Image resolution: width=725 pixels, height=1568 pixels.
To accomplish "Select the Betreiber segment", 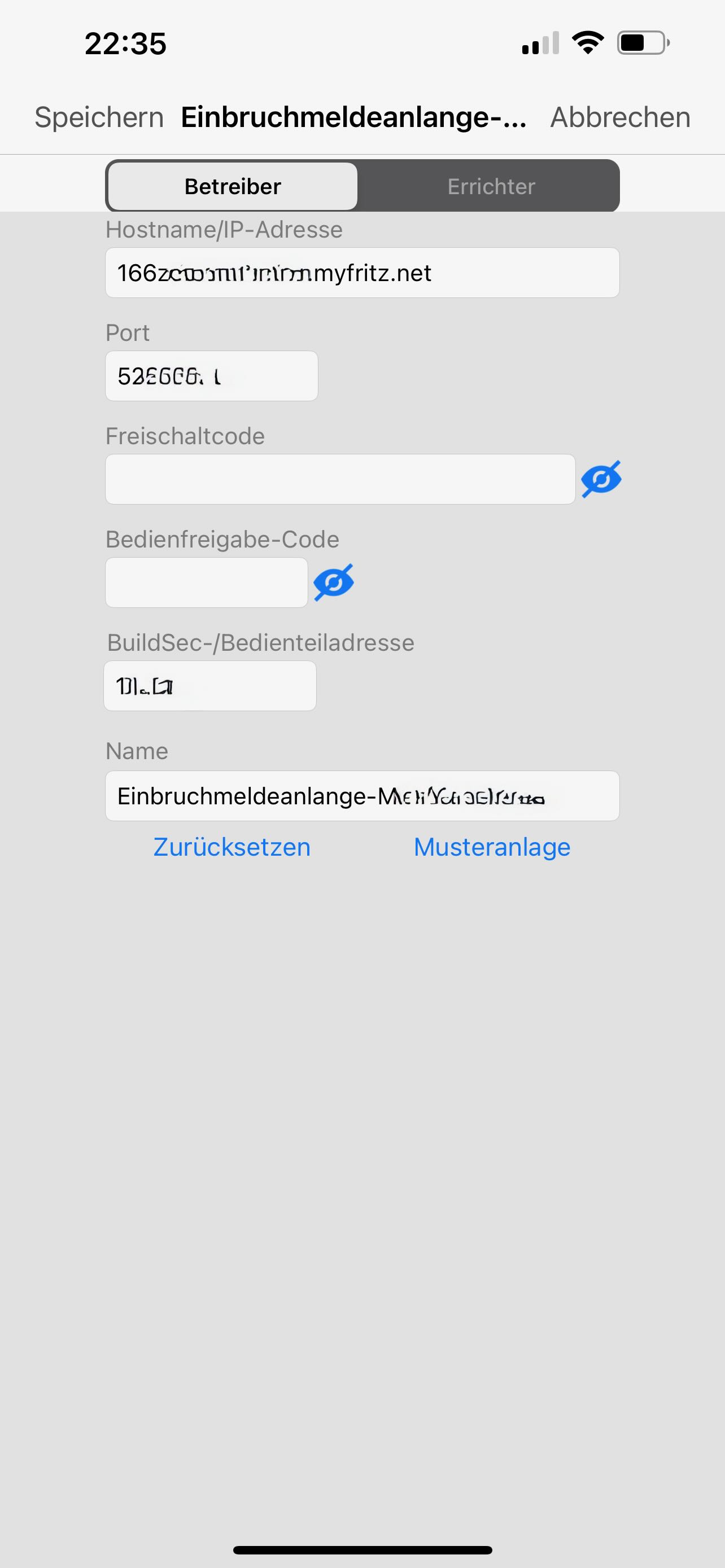I will pyautogui.click(x=233, y=186).
